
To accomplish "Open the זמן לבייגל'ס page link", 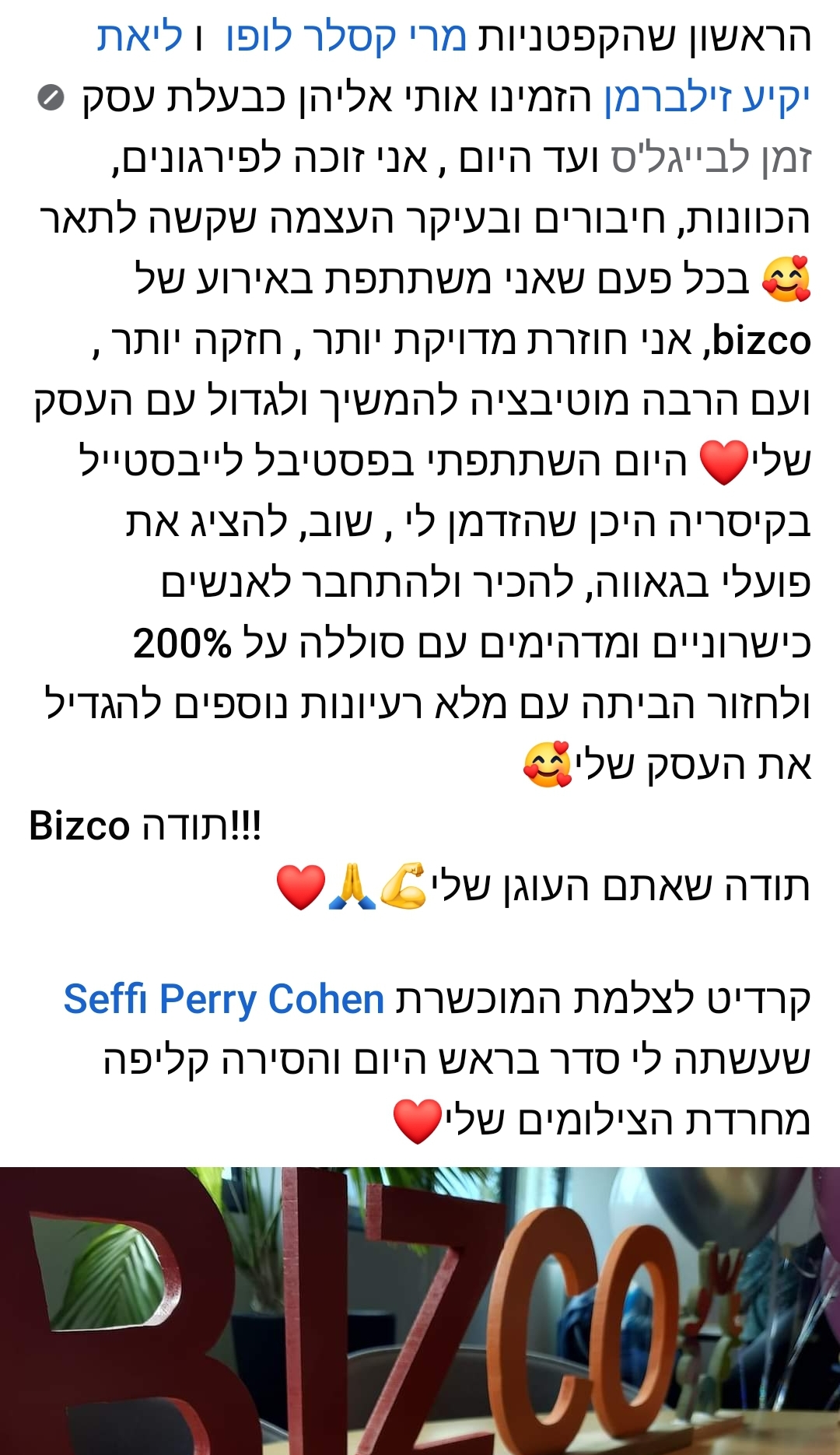I will click(x=711, y=159).
